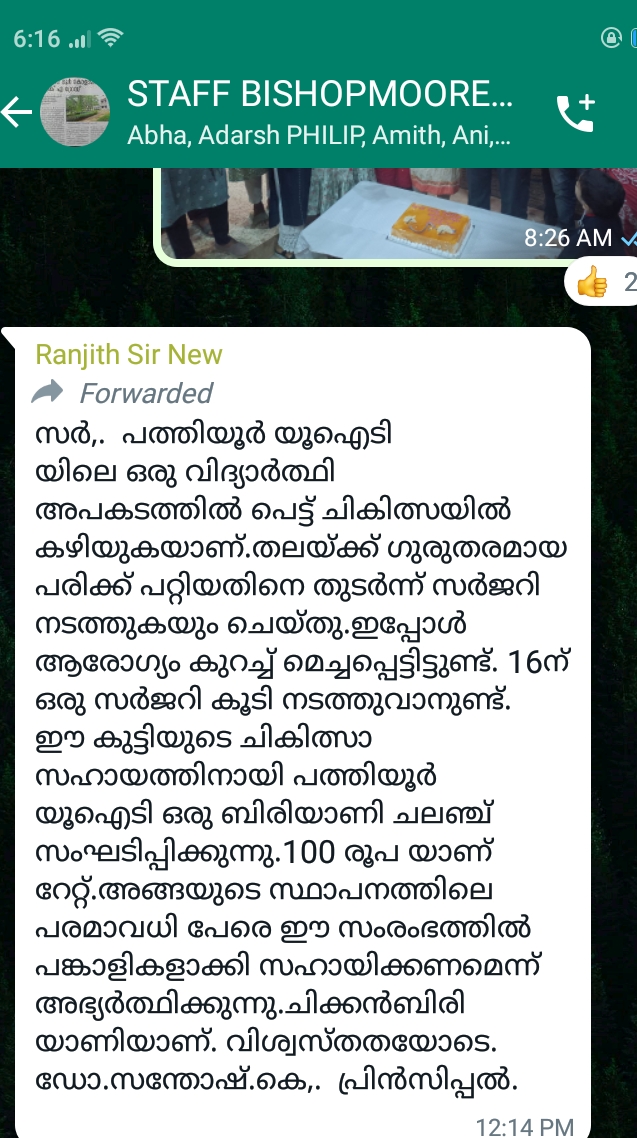View the thumbs-up reactions on the photo

[x=602, y=281]
